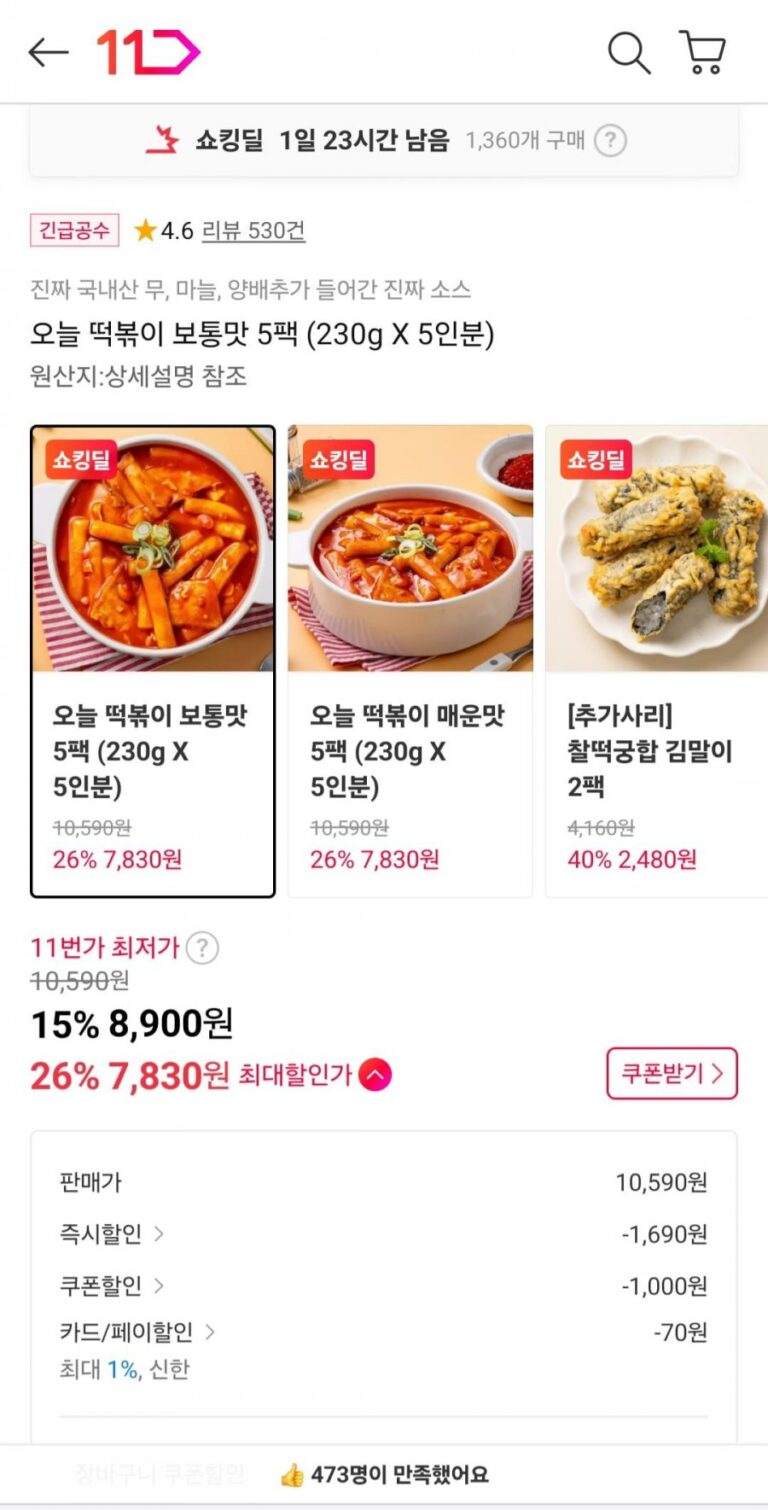Open the 11st home logo
Screen dimensions: 768x1510
pyautogui.click(x=148, y=53)
